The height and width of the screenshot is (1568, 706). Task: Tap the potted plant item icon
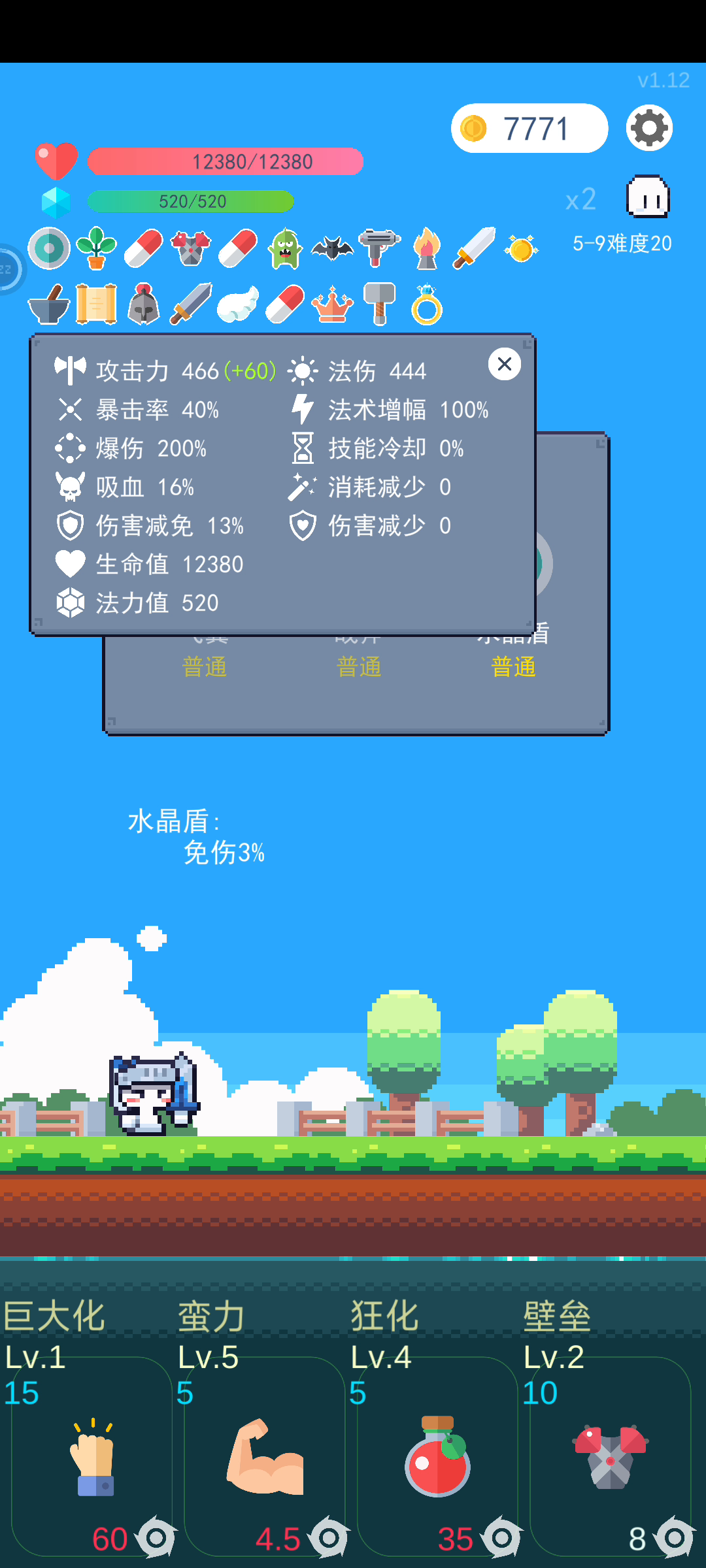click(x=96, y=248)
